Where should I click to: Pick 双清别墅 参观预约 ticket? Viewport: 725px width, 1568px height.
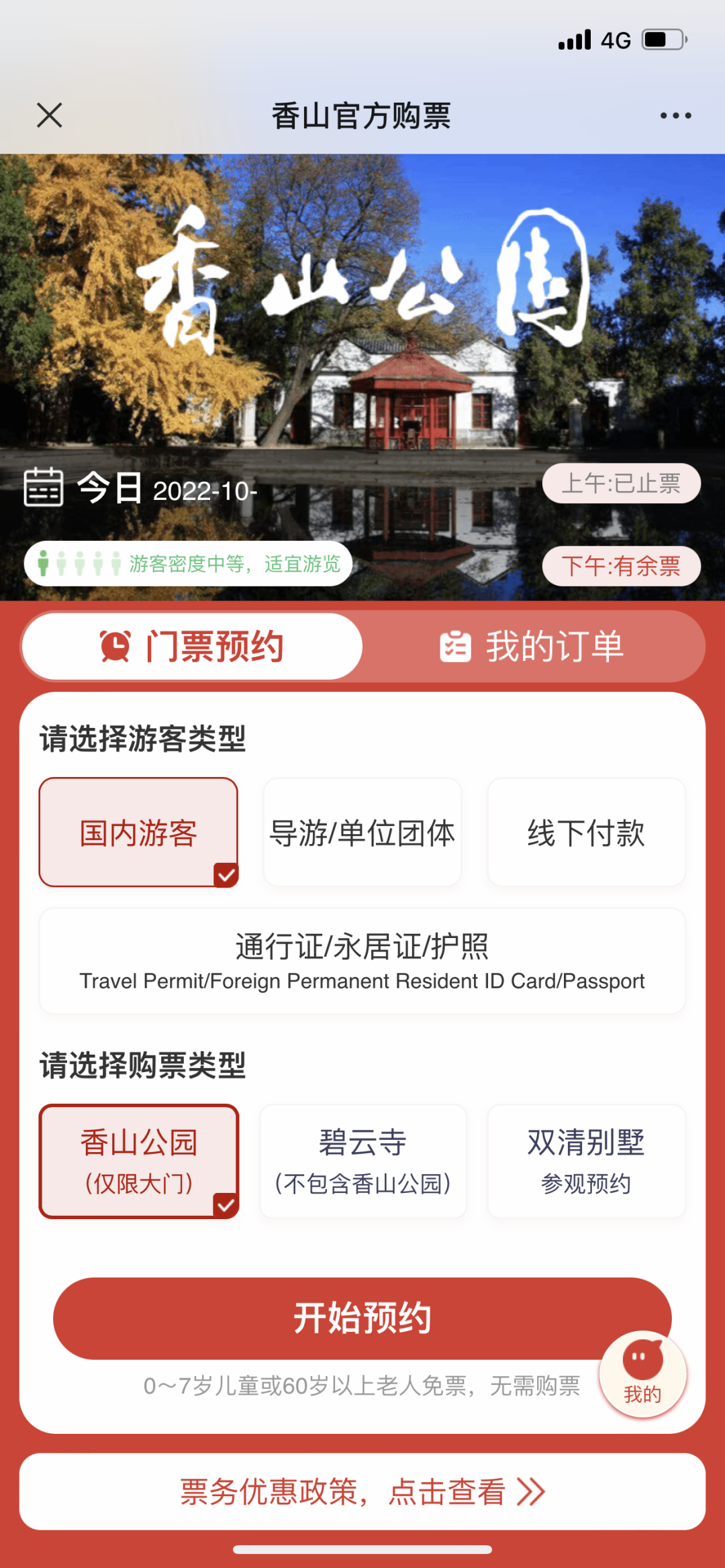point(586,1161)
